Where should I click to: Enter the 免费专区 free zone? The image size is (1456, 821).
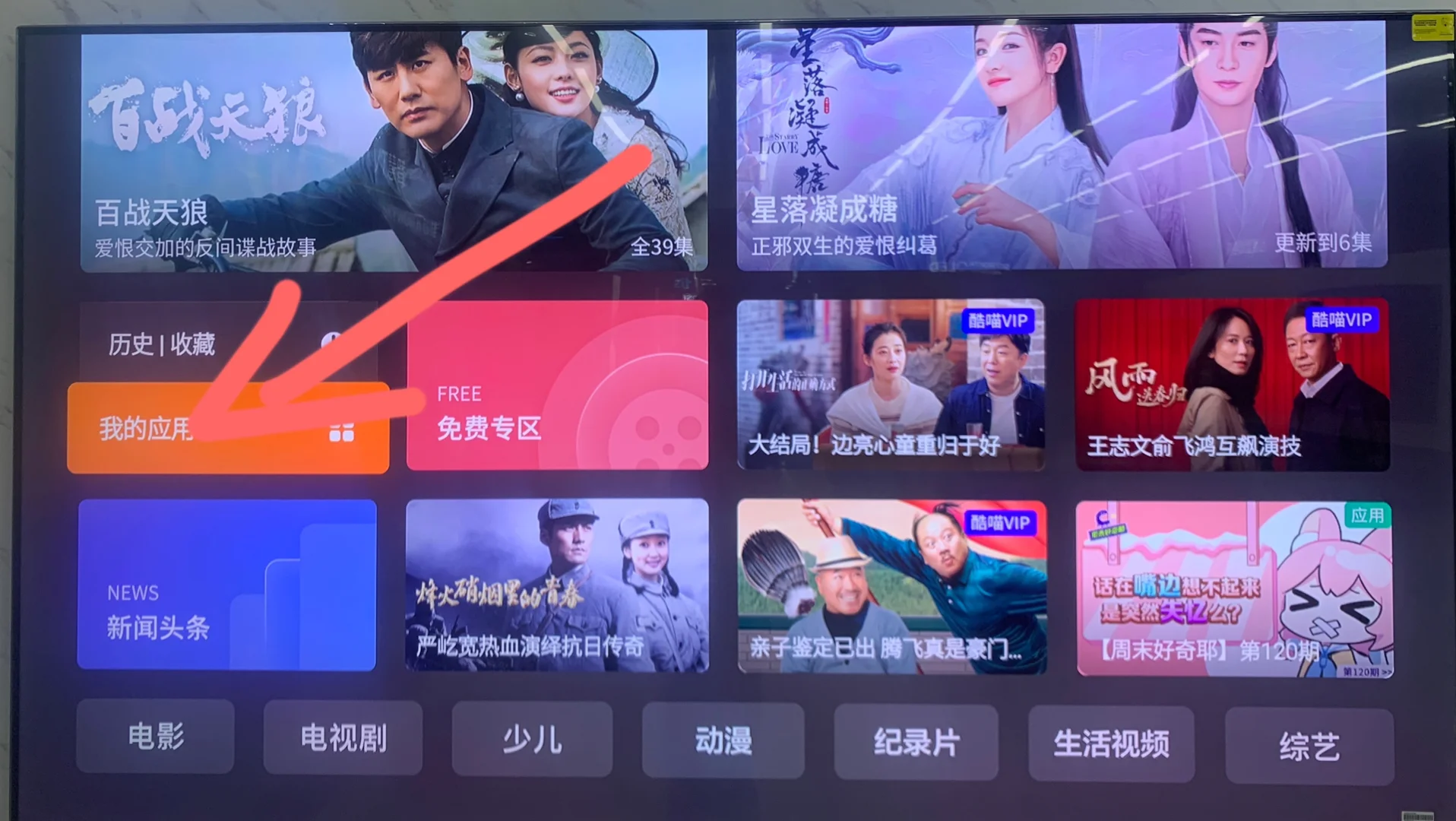pos(557,386)
